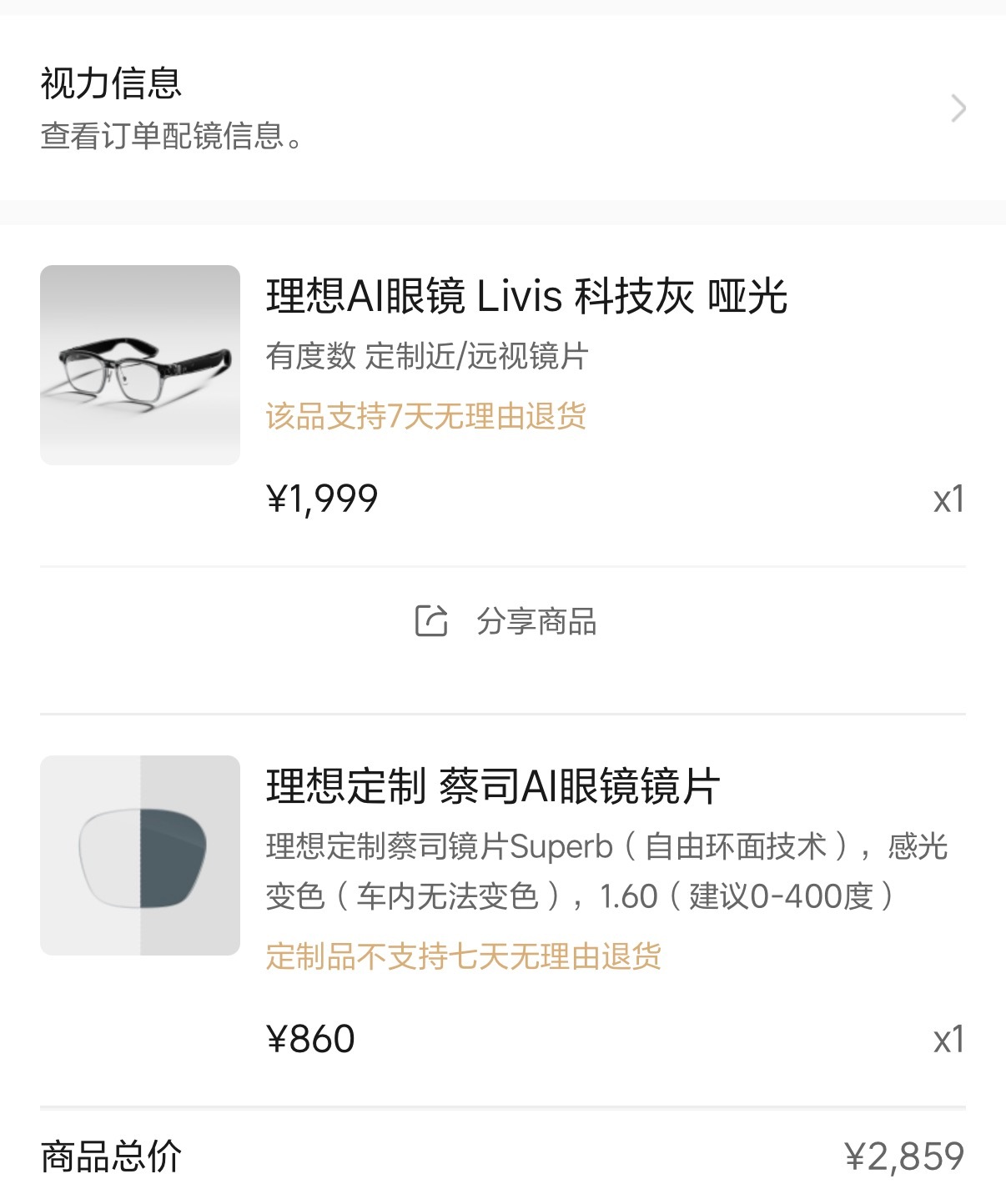View the Zeiss lens thumbnail image
This screenshot has height=1204, width=1006.
tap(138, 855)
